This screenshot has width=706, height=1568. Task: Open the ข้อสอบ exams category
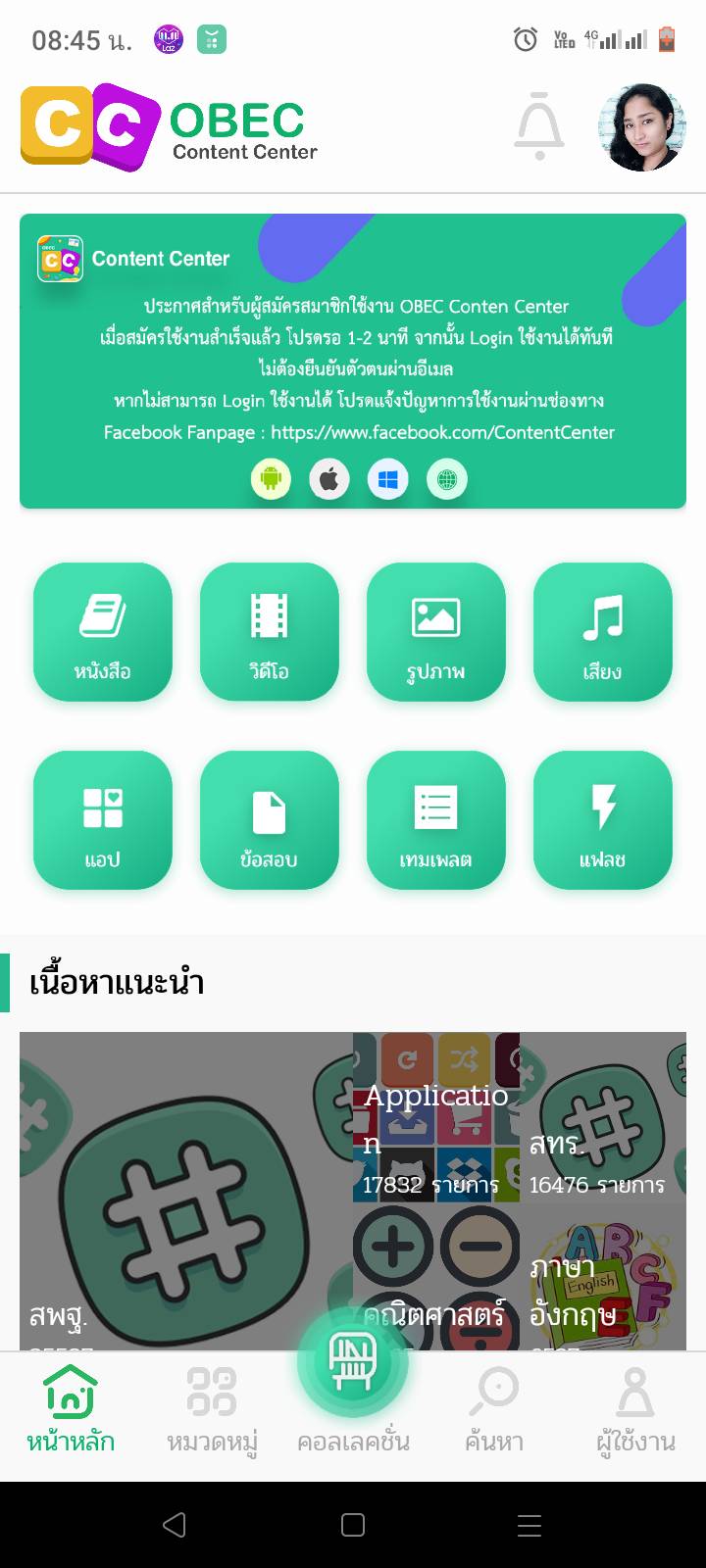(x=270, y=820)
